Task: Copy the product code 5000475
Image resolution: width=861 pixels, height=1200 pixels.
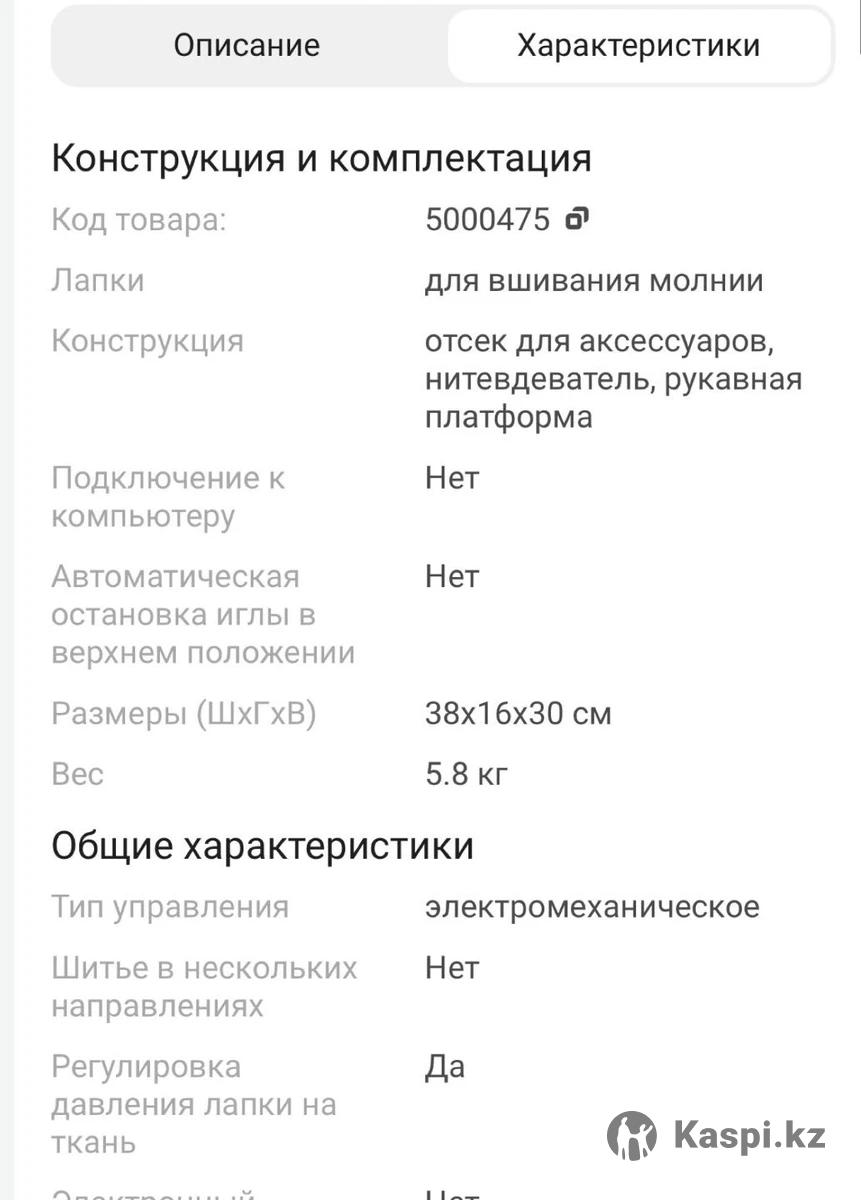Action: 578,219
